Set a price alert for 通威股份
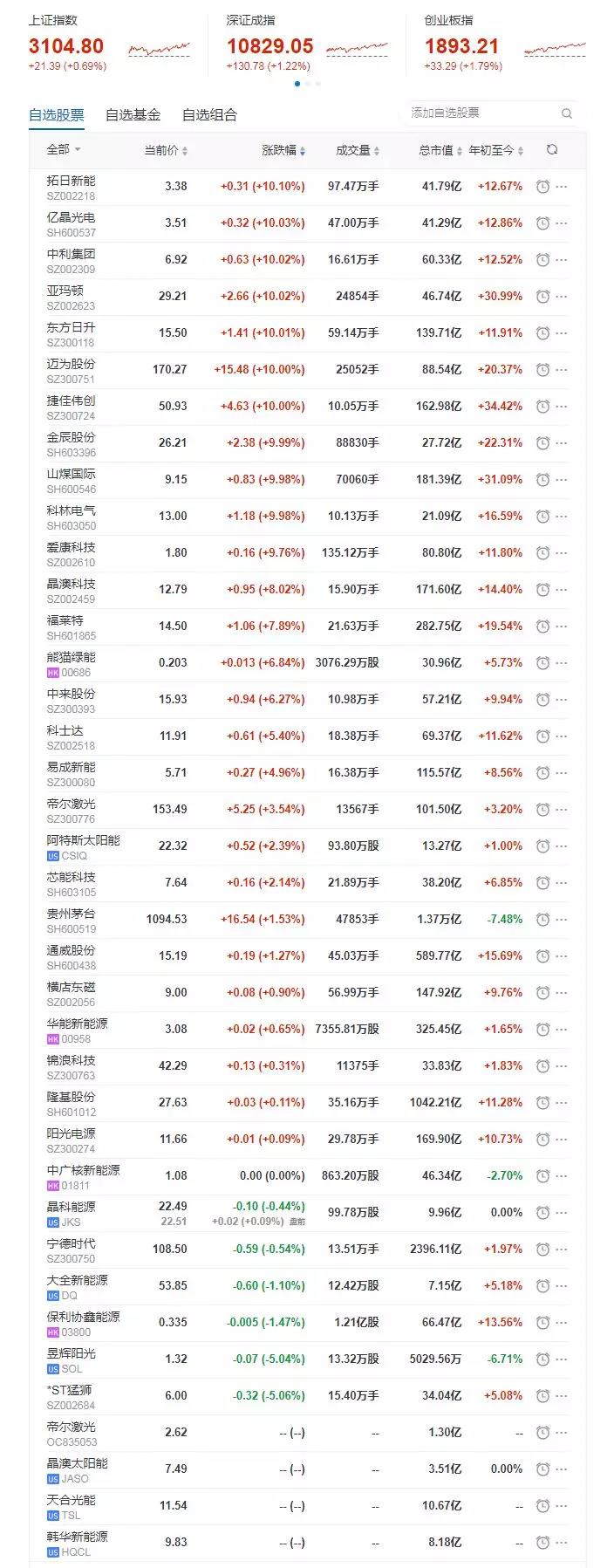 click(x=542, y=956)
